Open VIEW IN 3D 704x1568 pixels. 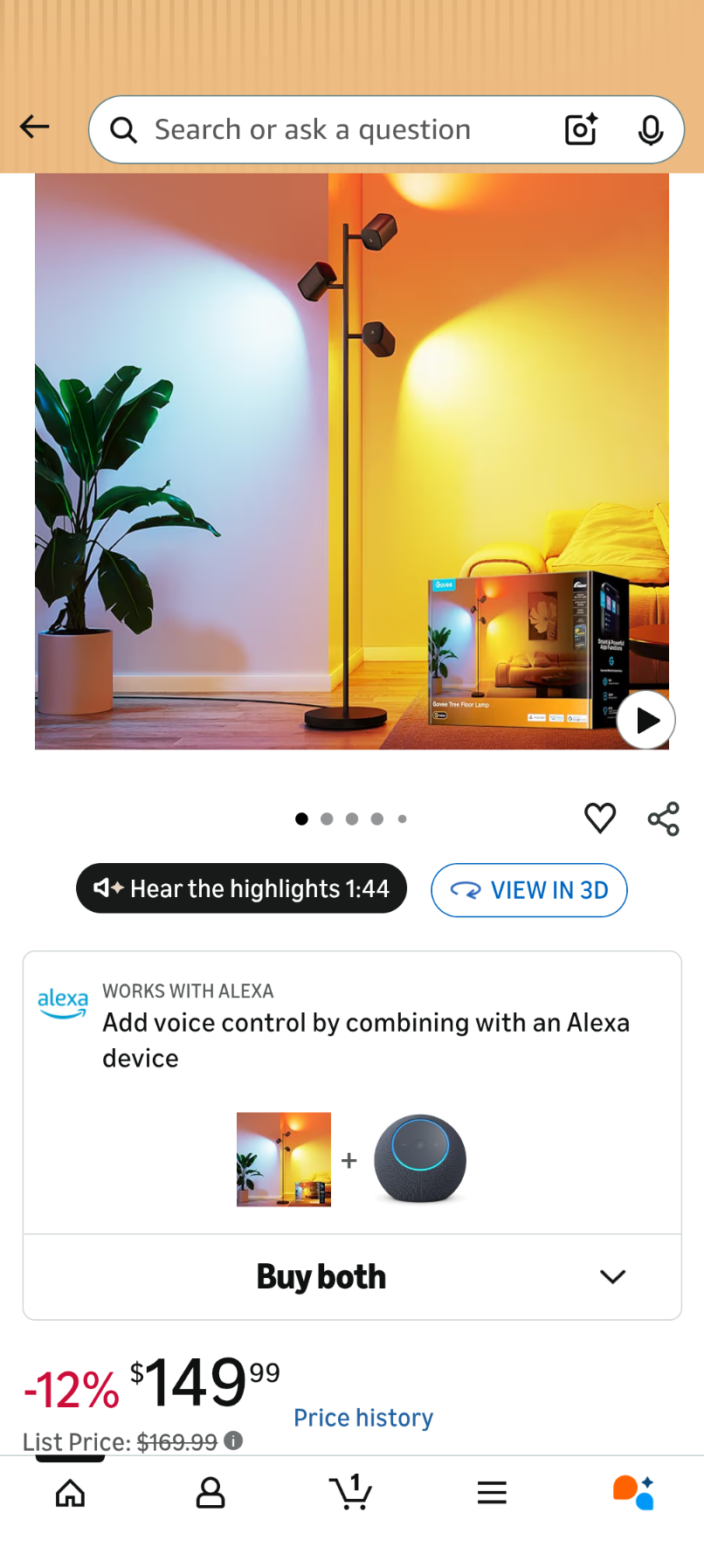click(528, 890)
